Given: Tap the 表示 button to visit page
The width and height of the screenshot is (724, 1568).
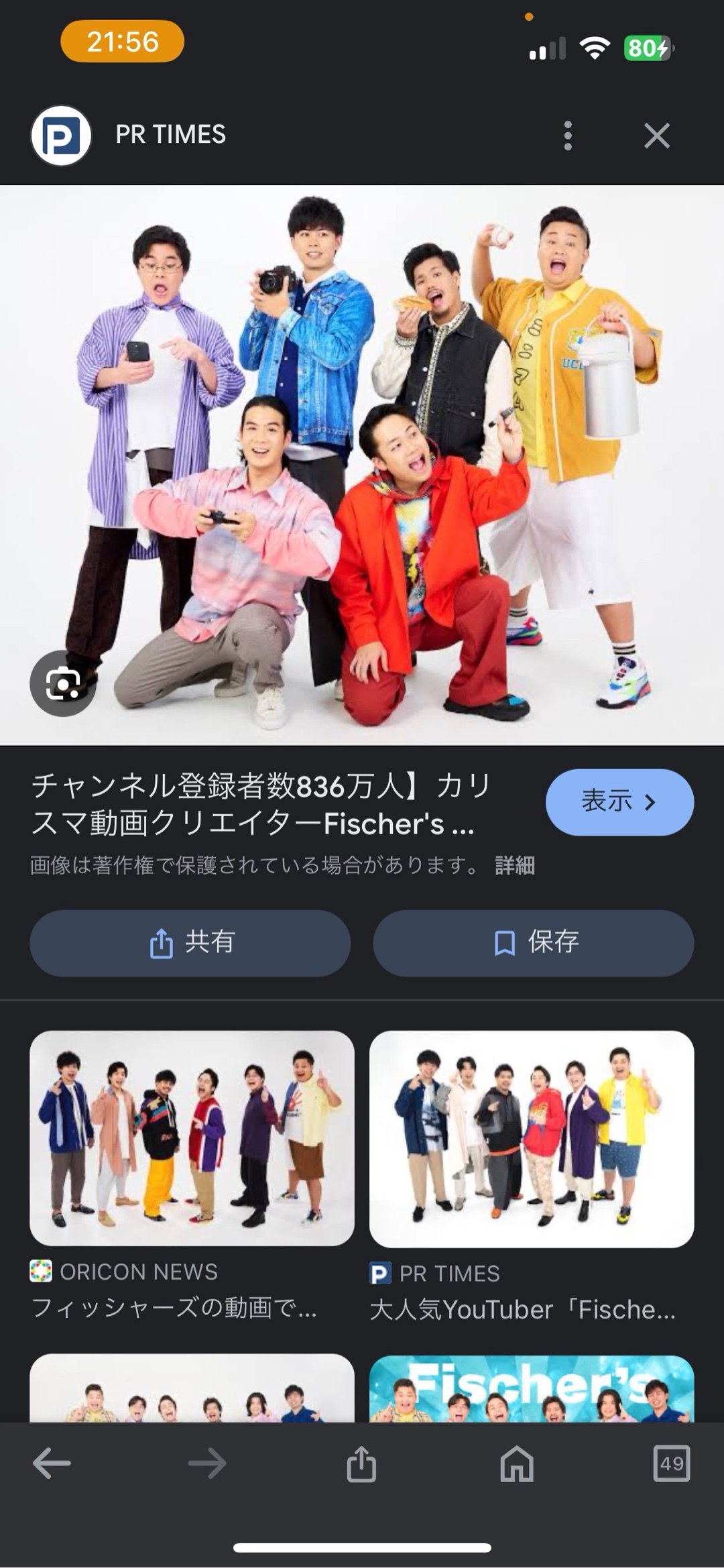Looking at the screenshot, I should [619, 802].
